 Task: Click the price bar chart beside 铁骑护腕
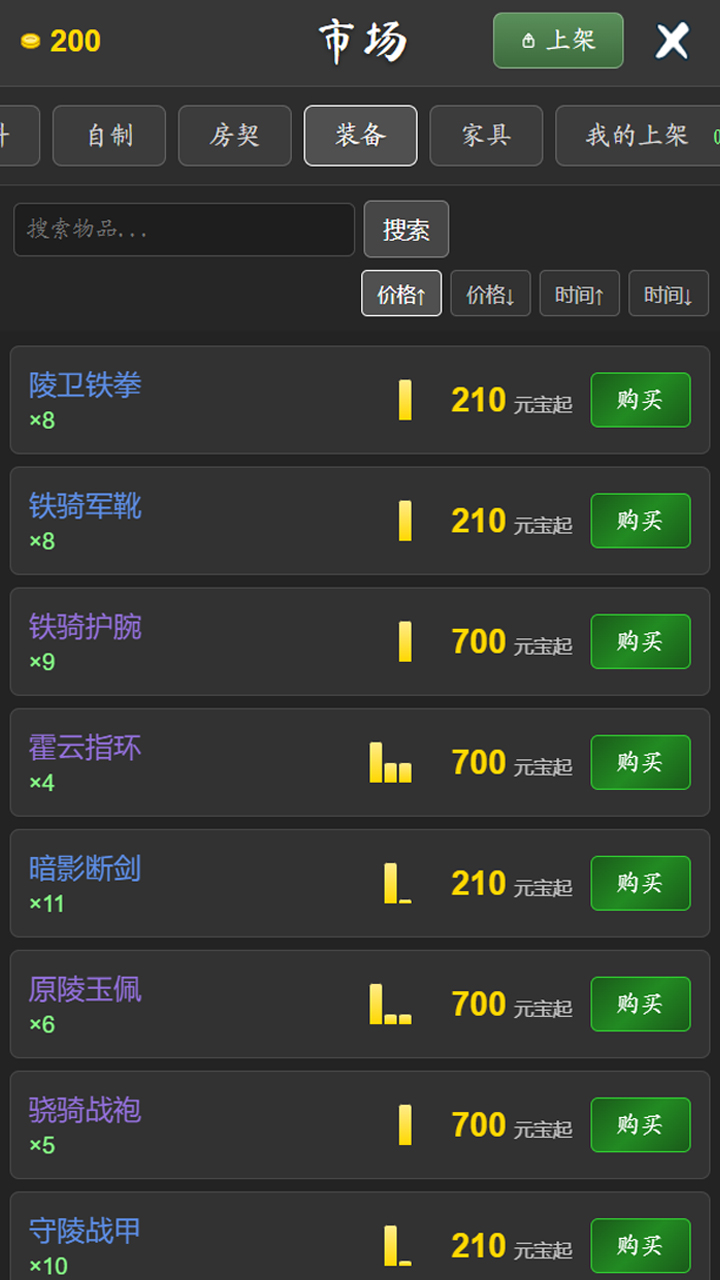[405, 641]
